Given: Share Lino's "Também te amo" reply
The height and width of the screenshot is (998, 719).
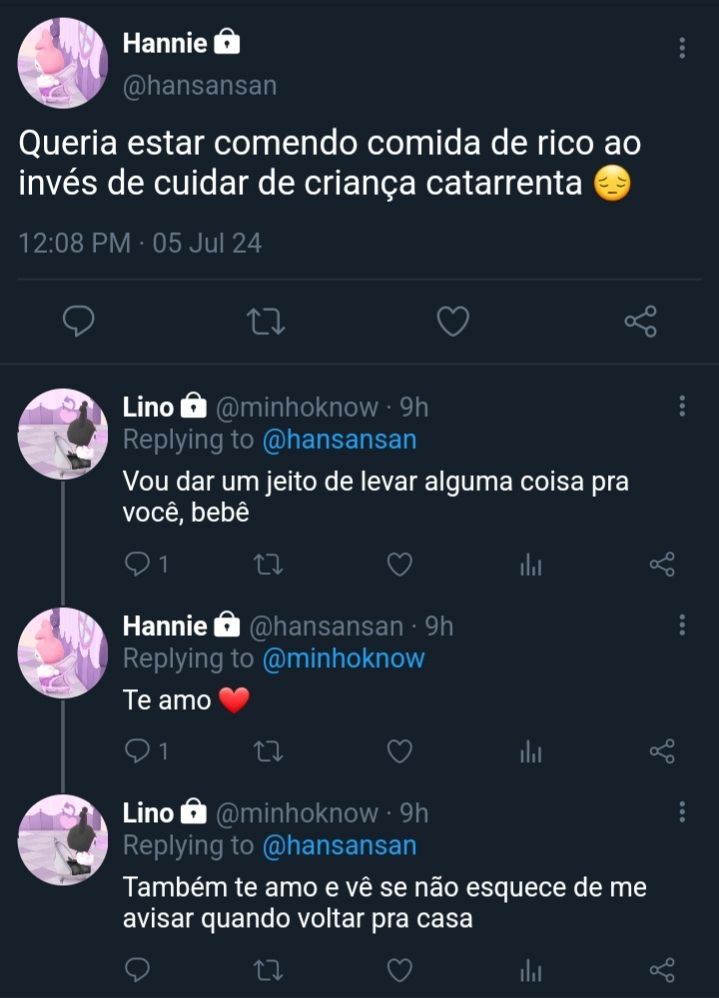Looking at the screenshot, I should [x=662, y=971].
